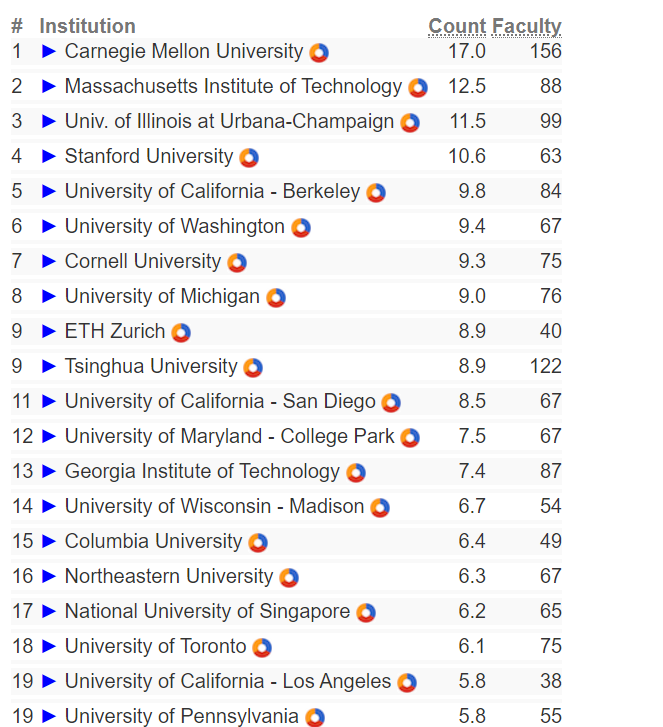
Task: Open the University of Michigan chart icon
Action: tap(276, 298)
